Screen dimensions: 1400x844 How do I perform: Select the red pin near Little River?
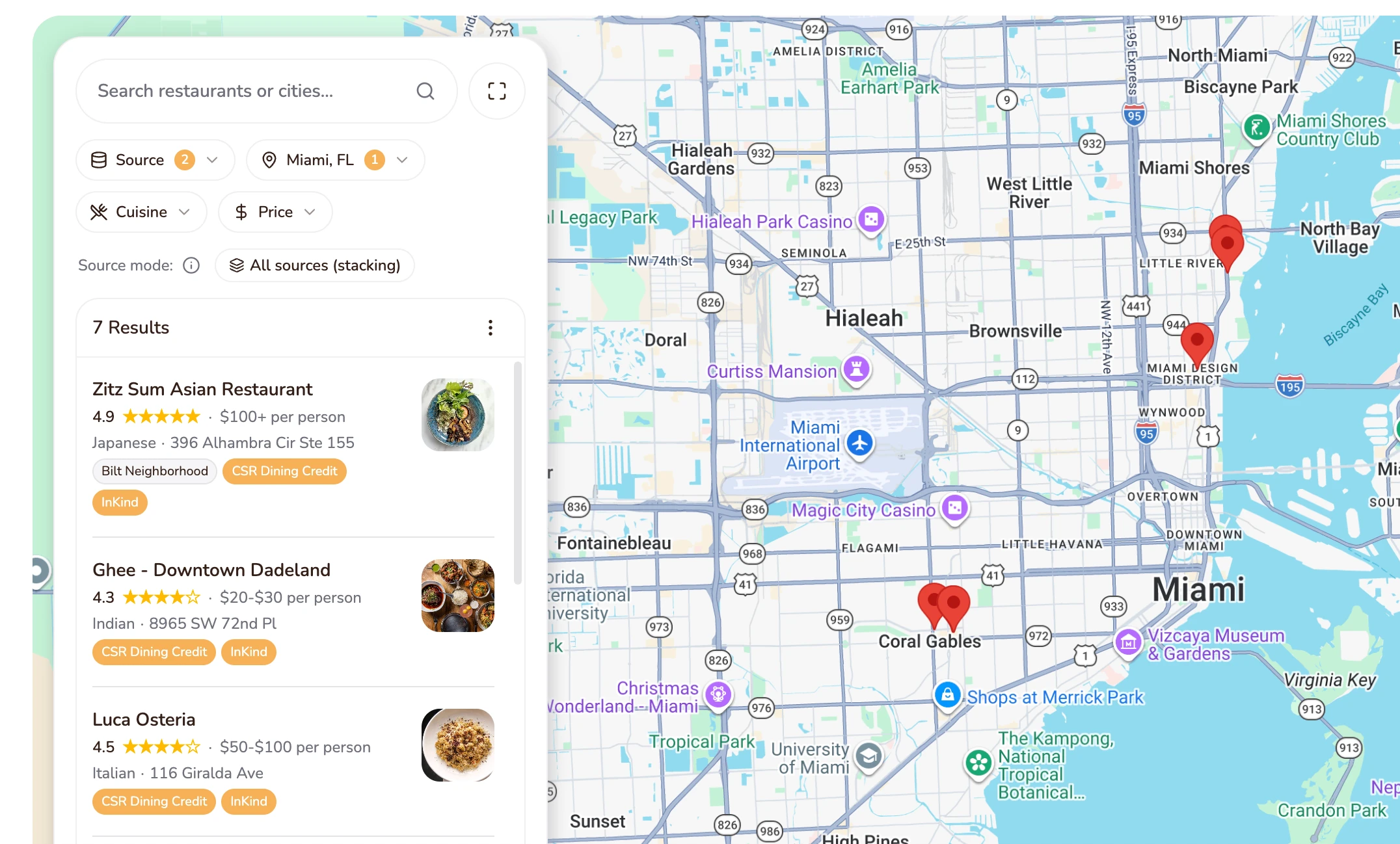pyautogui.click(x=1227, y=244)
